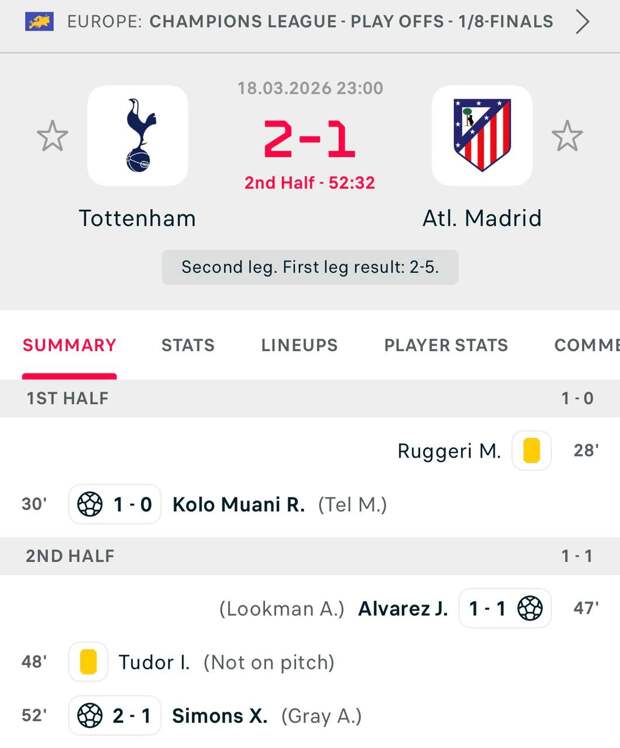Switch to the Lineups tab
The width and height of the screenshot is (620, 748).
coord(299,345)
